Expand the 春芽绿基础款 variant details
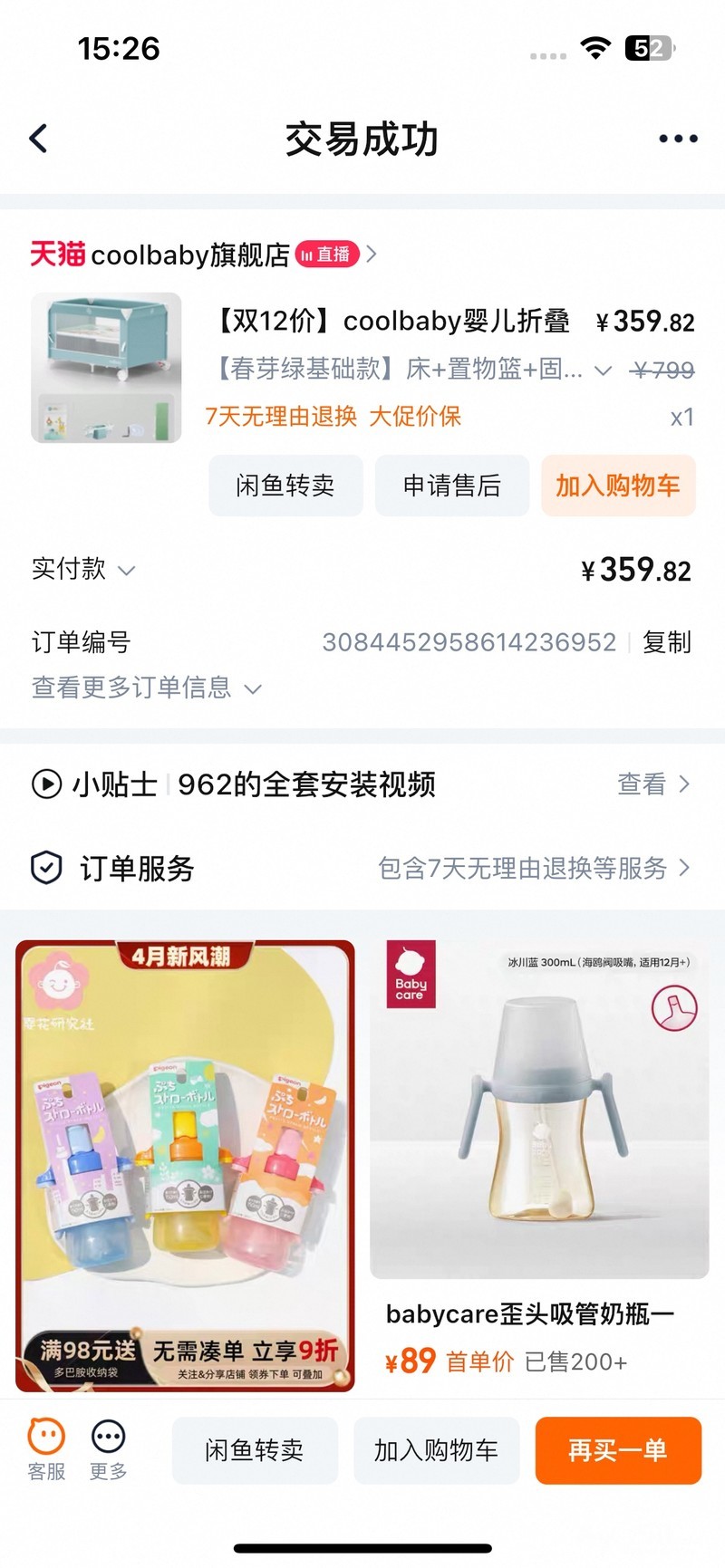This screenshot has height=1568, width=725. click(x=603, y=370)
